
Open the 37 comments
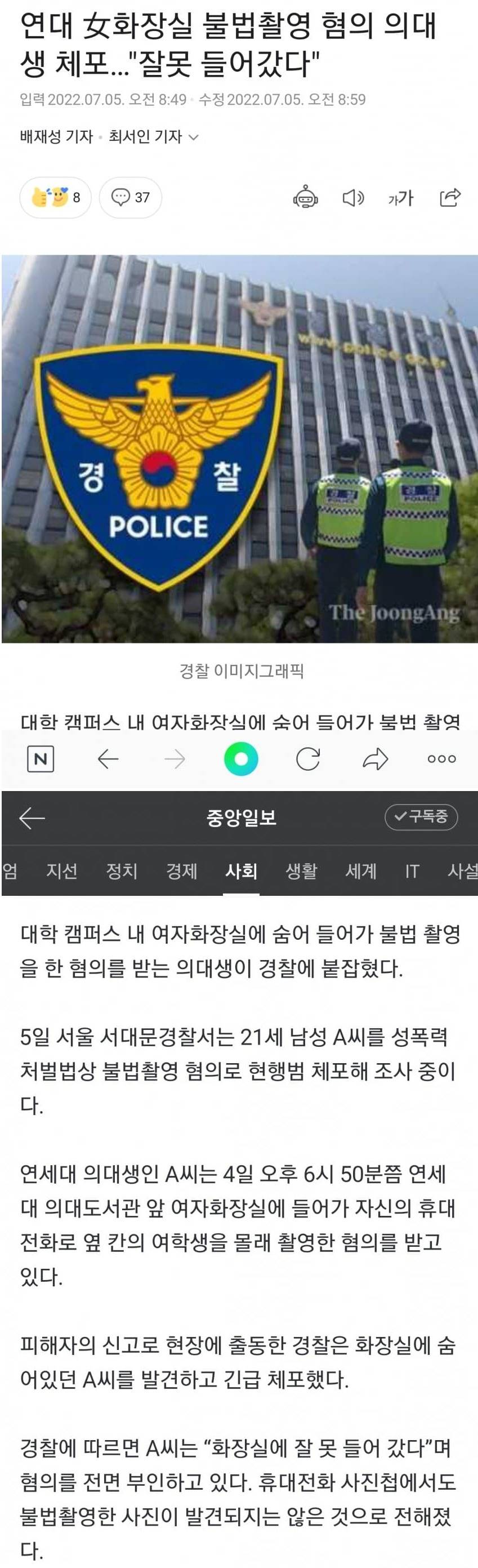pos(130,197)
